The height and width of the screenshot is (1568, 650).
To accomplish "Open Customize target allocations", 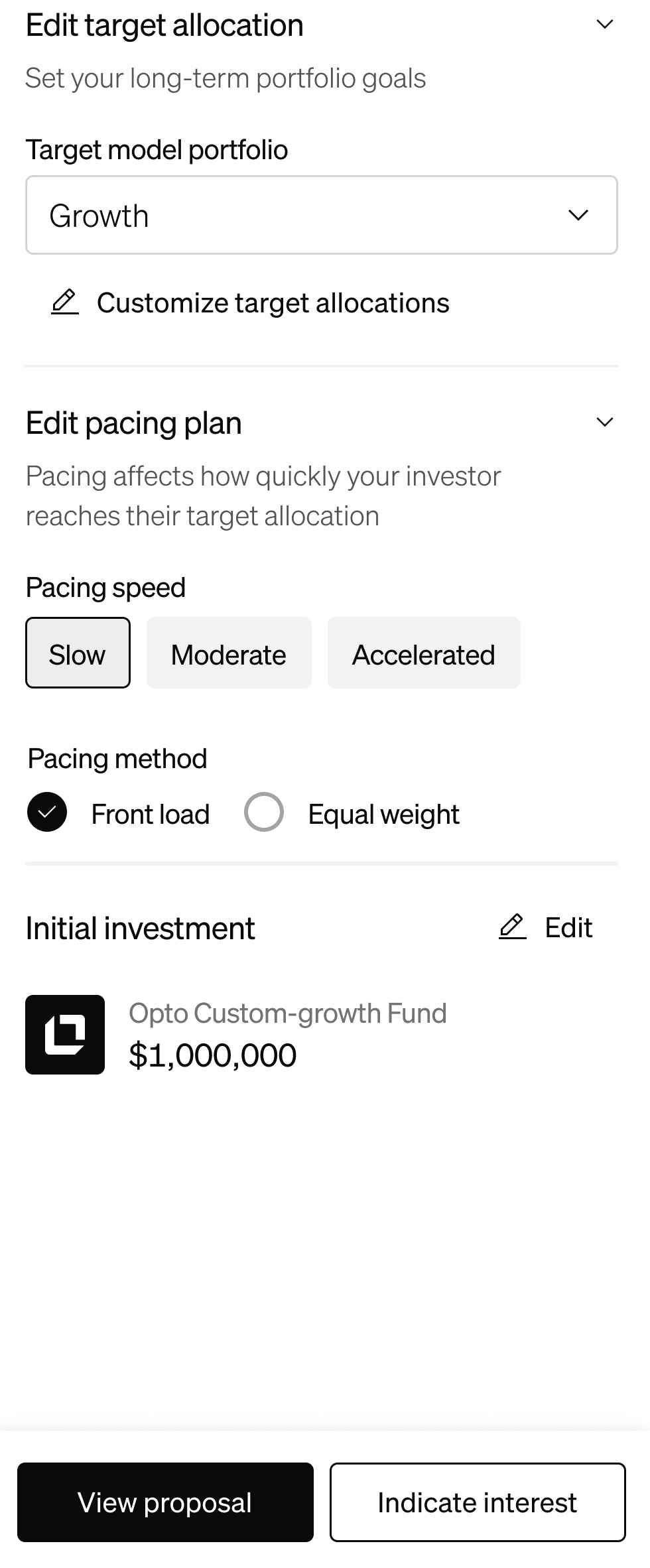I will tap(272, 302).
